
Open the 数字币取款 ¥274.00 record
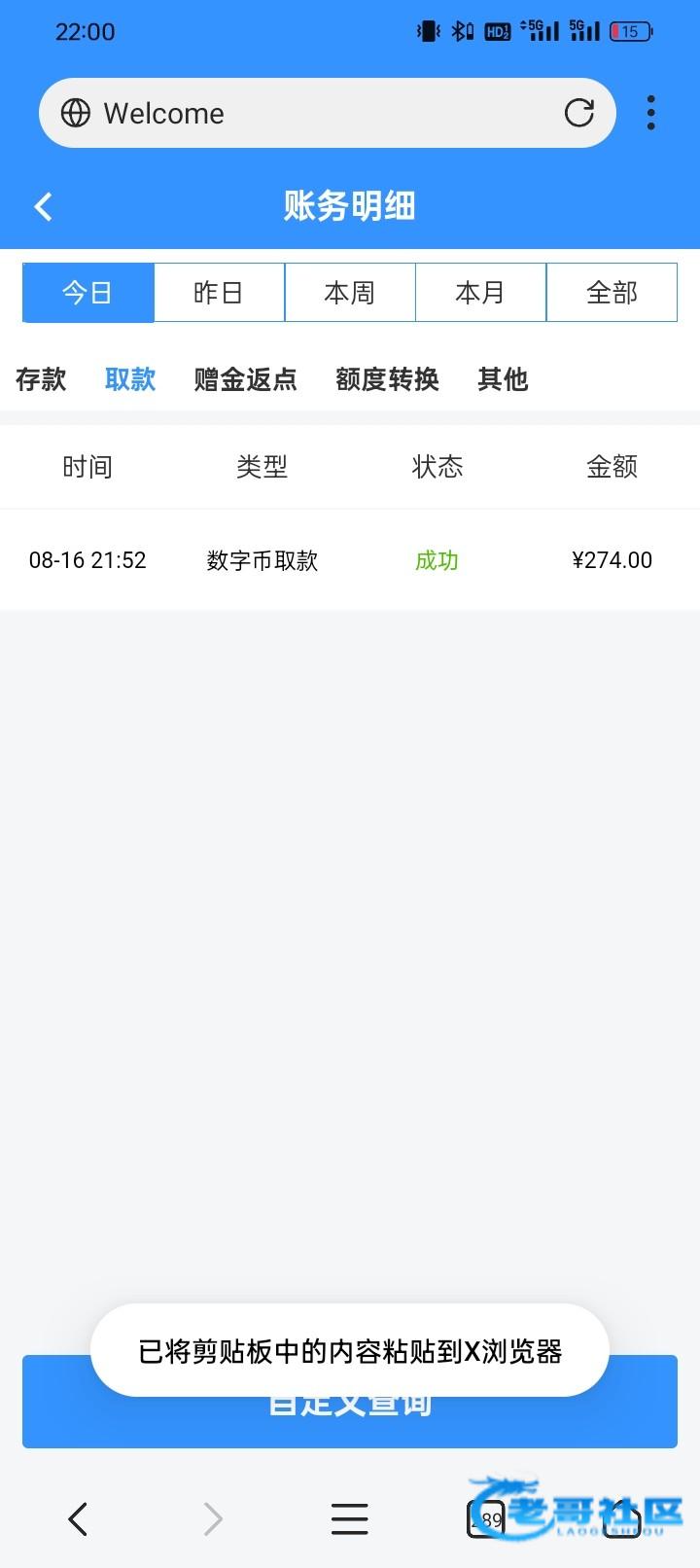pos(350,559)
